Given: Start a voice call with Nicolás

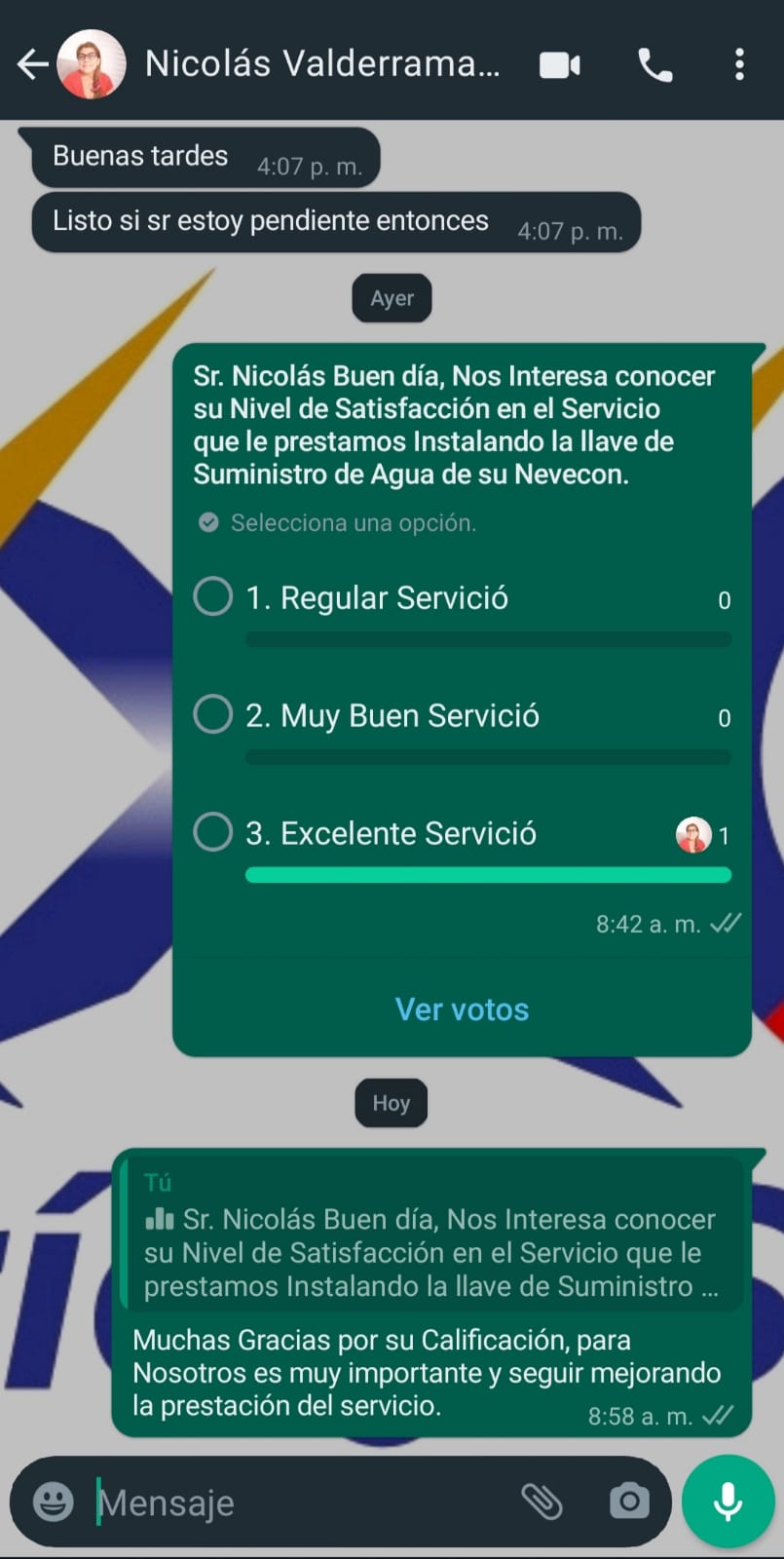Looking at the screenshot, I should 654,65.
